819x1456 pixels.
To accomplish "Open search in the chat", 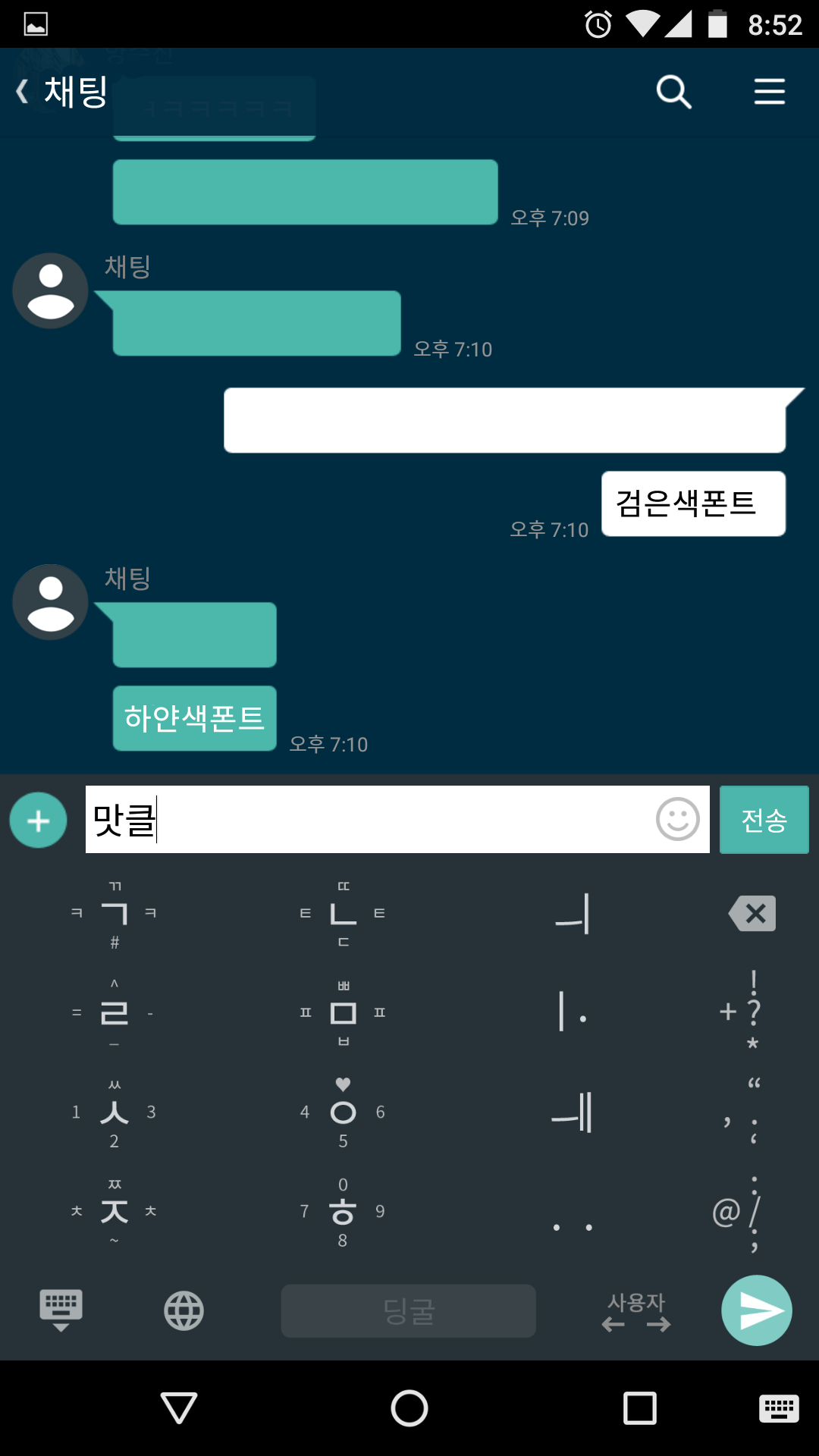I will point(673,92).
